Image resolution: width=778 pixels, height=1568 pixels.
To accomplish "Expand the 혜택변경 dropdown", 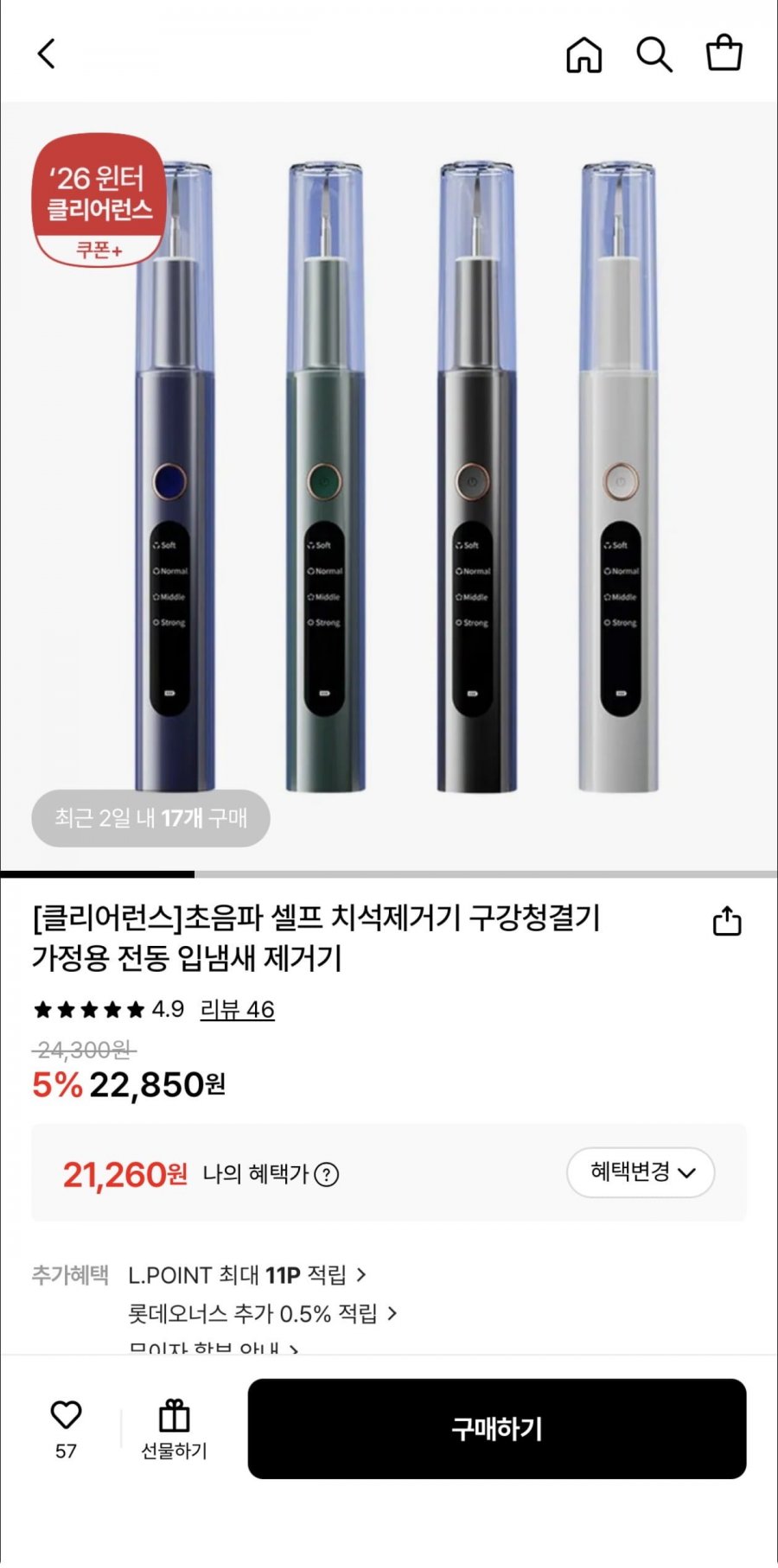I will click(640, 1172).
